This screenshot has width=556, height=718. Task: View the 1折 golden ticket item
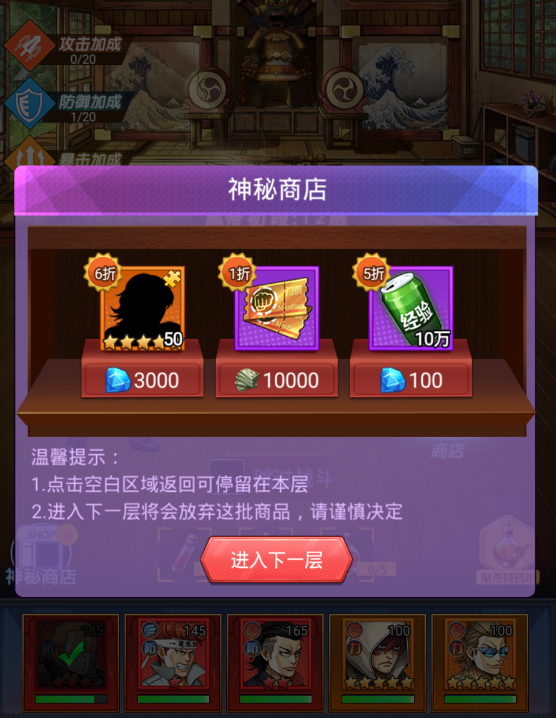point(277,309)
